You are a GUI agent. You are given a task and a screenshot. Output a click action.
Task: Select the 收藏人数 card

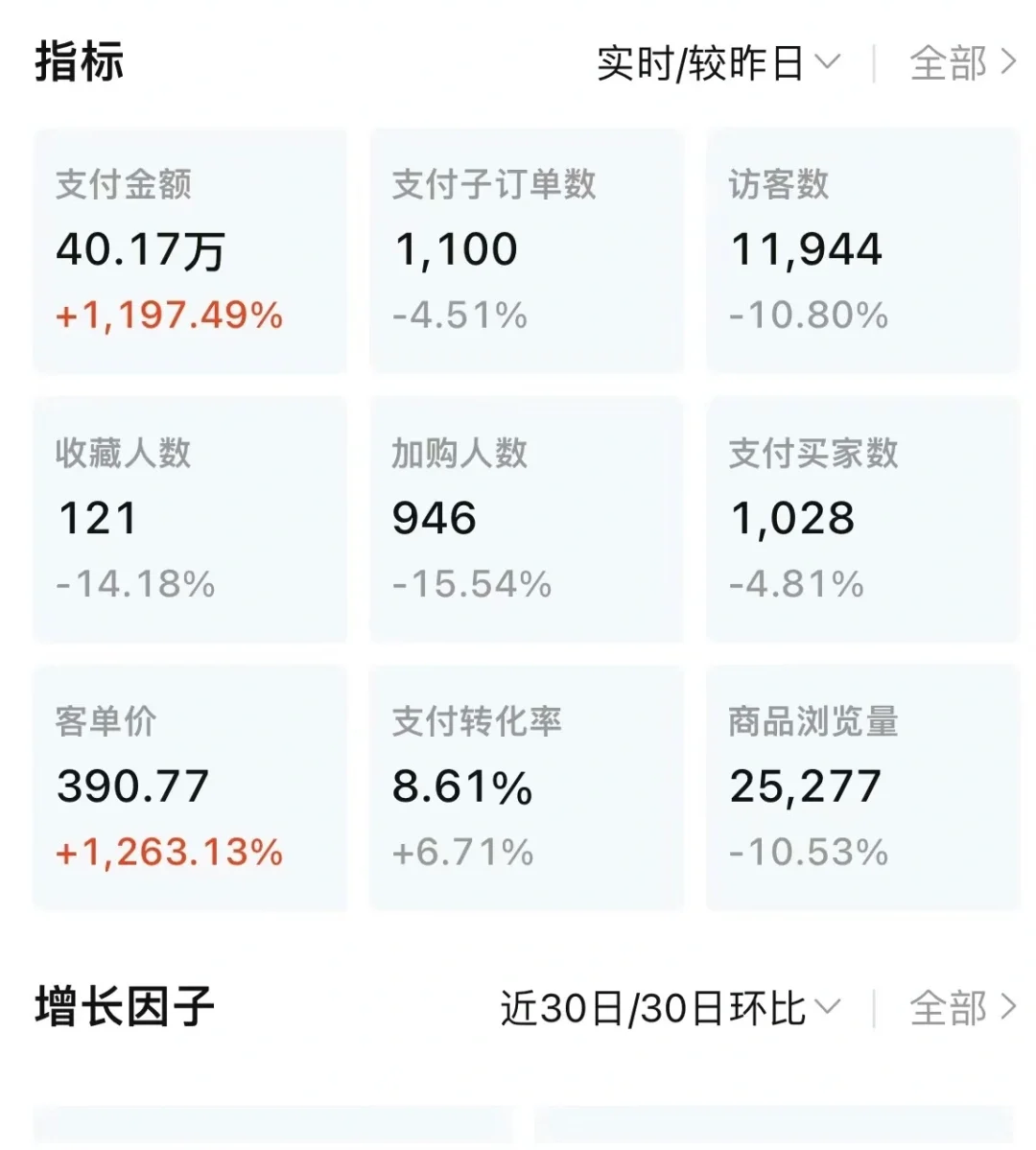tap(190, 519)
